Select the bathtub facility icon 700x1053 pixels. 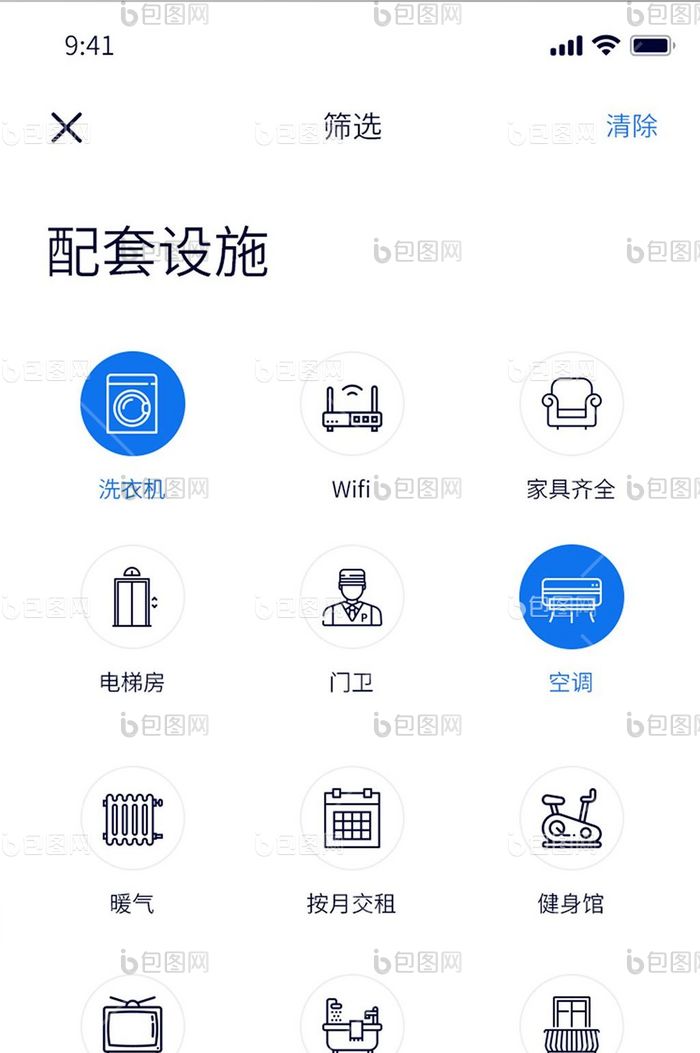tap(352, 1020)
